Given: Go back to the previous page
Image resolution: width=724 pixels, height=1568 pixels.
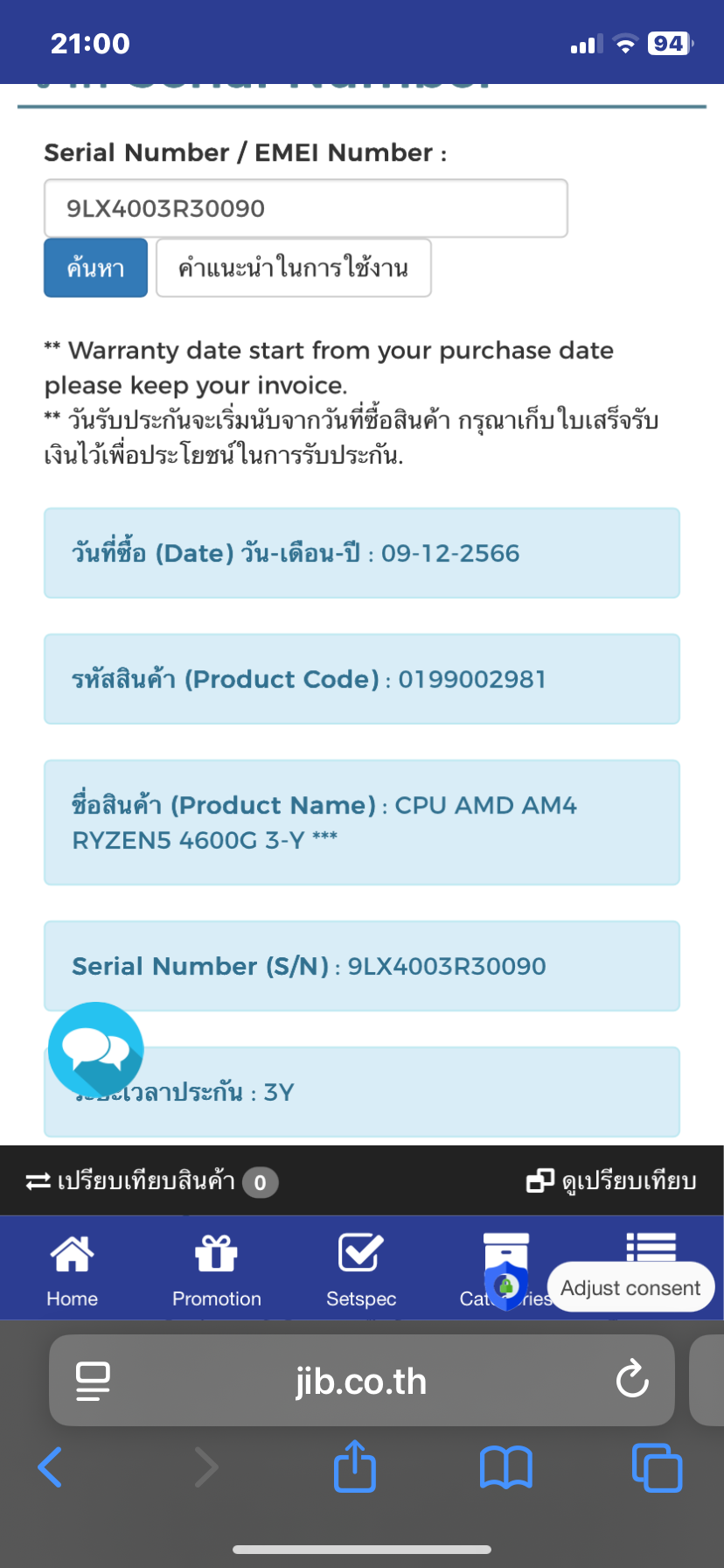Looking at the screenshot, I should coord(51,1467).
